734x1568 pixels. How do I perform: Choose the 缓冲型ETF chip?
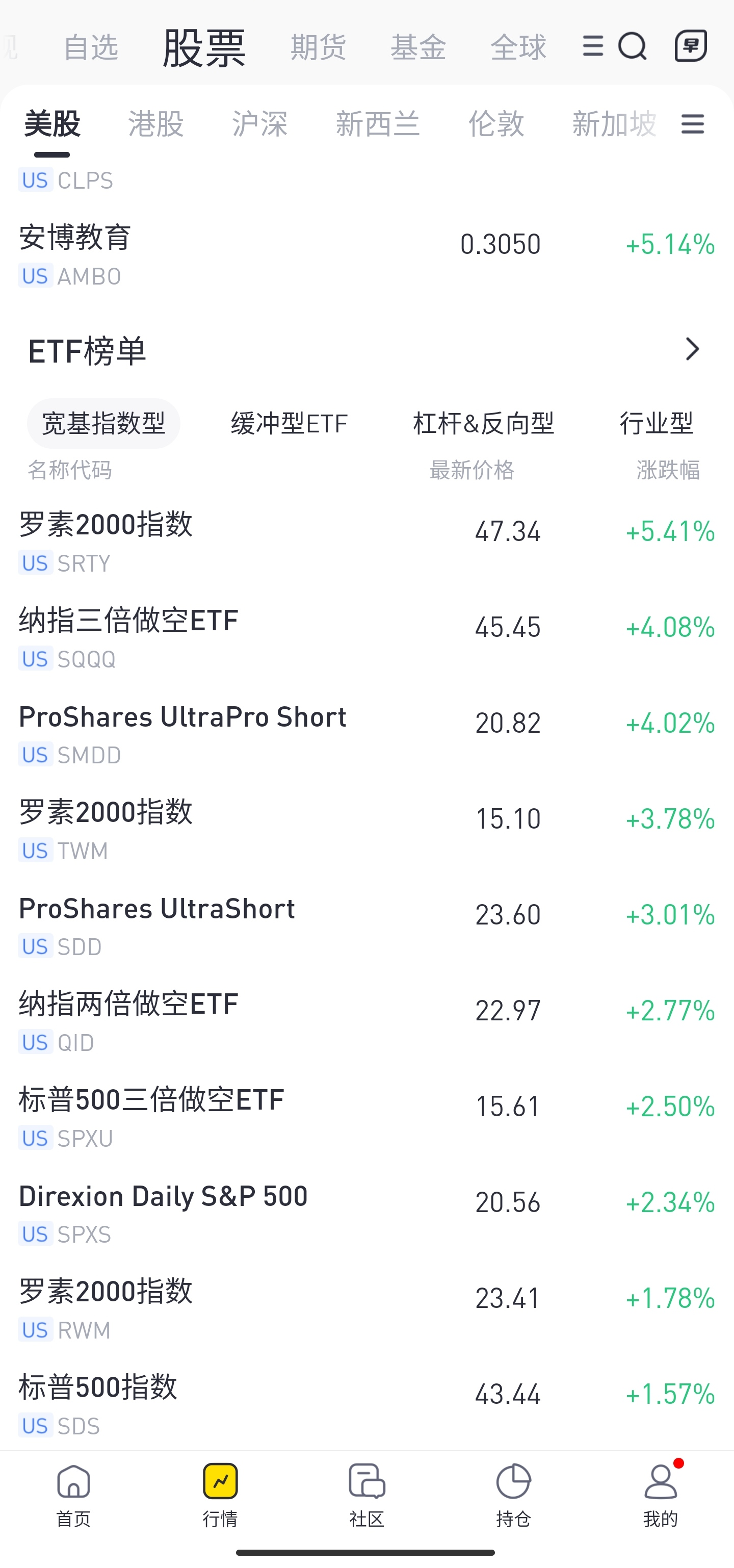coord(289,424)
